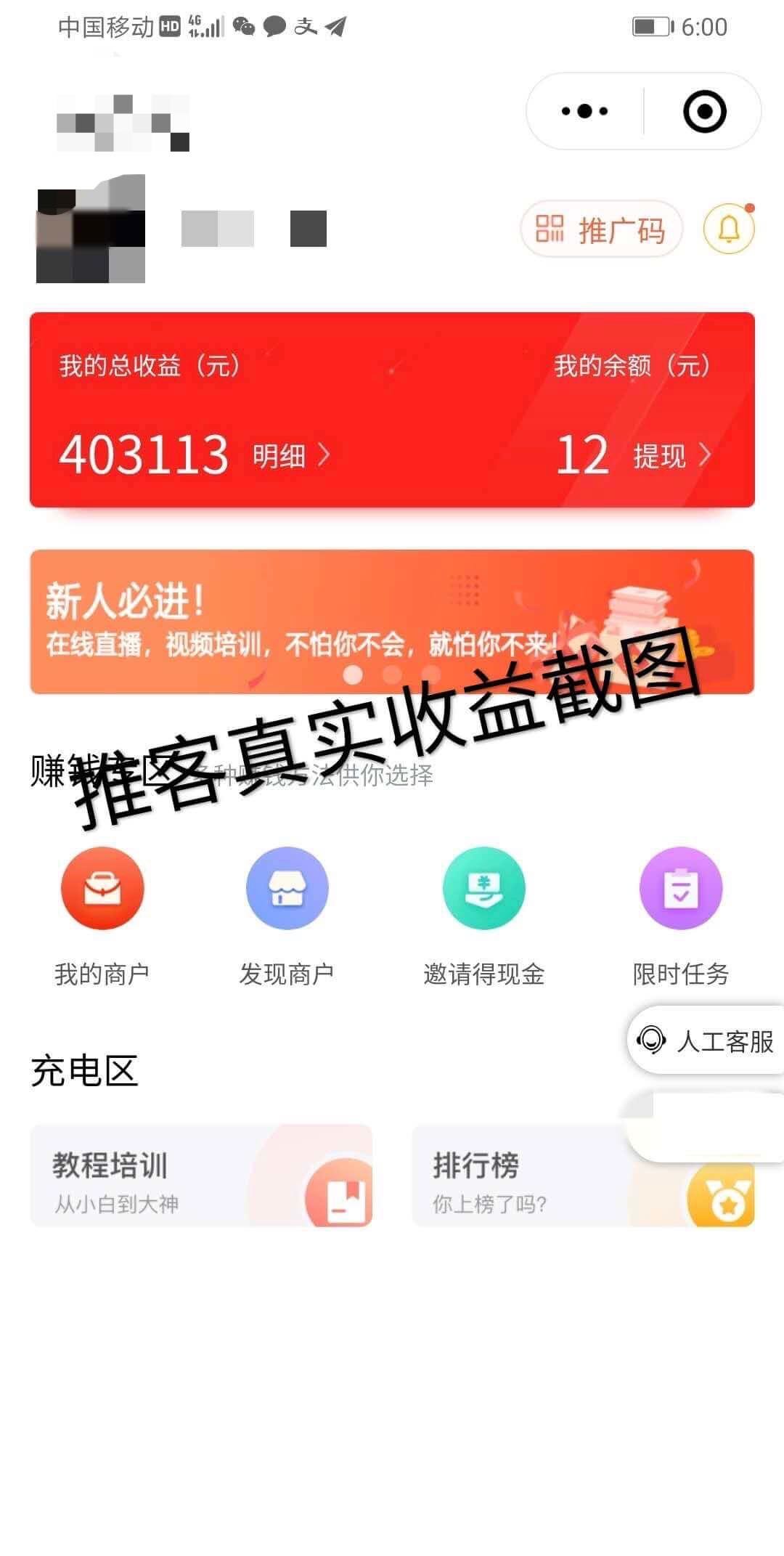This screenshot has width=784, height=1556.
Task: View total earnings 明细 details
Action: [291, 456]
